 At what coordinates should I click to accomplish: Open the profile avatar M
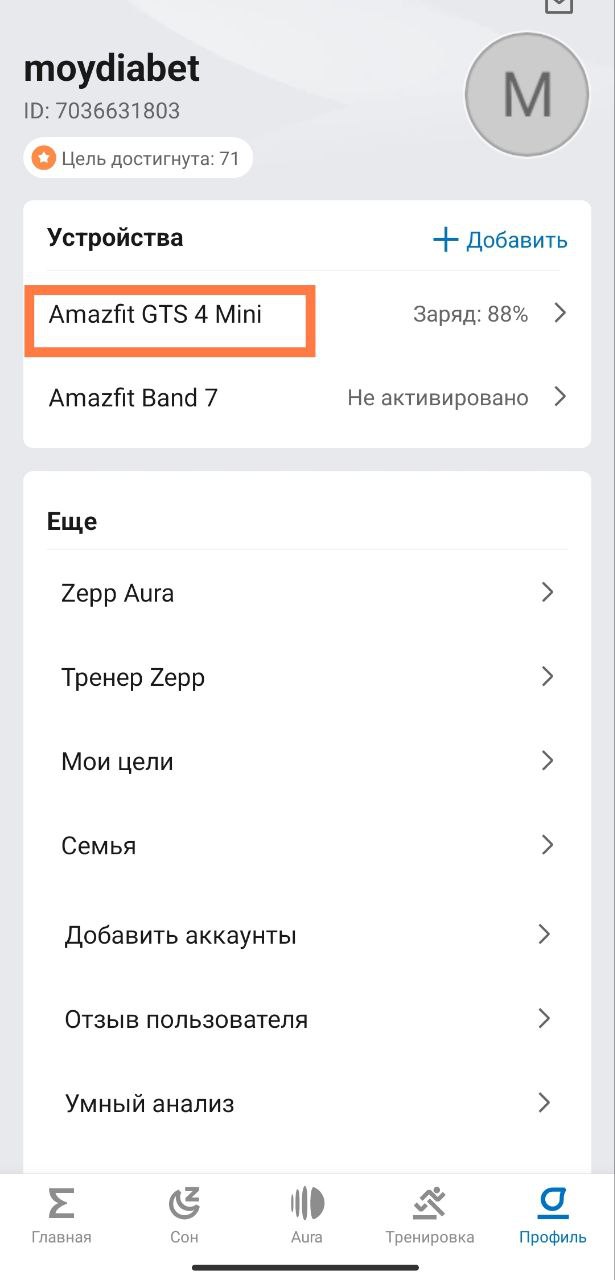527,95
